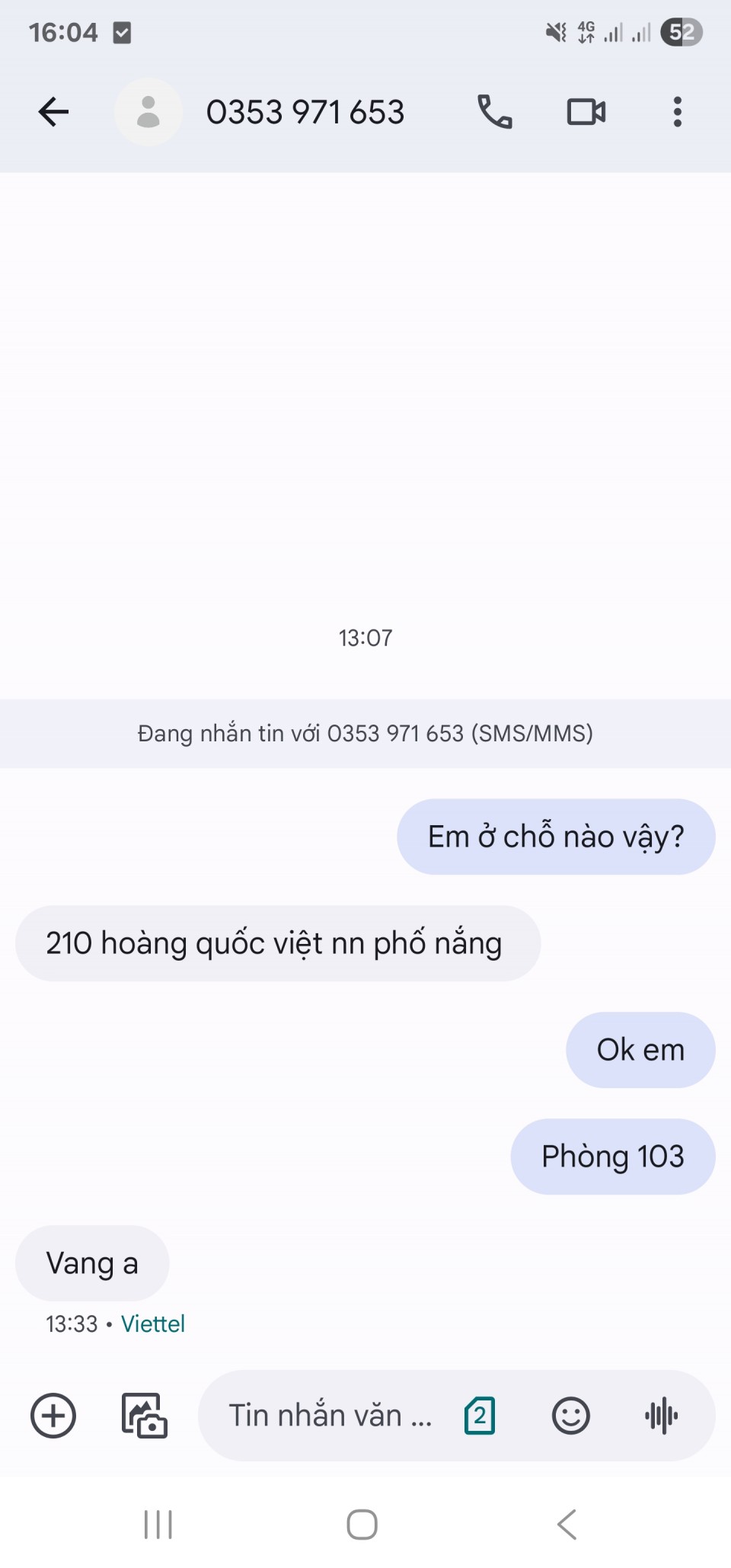Open the emoji picker
Screen dimensions: 731x1568
tap(570, 1416)
